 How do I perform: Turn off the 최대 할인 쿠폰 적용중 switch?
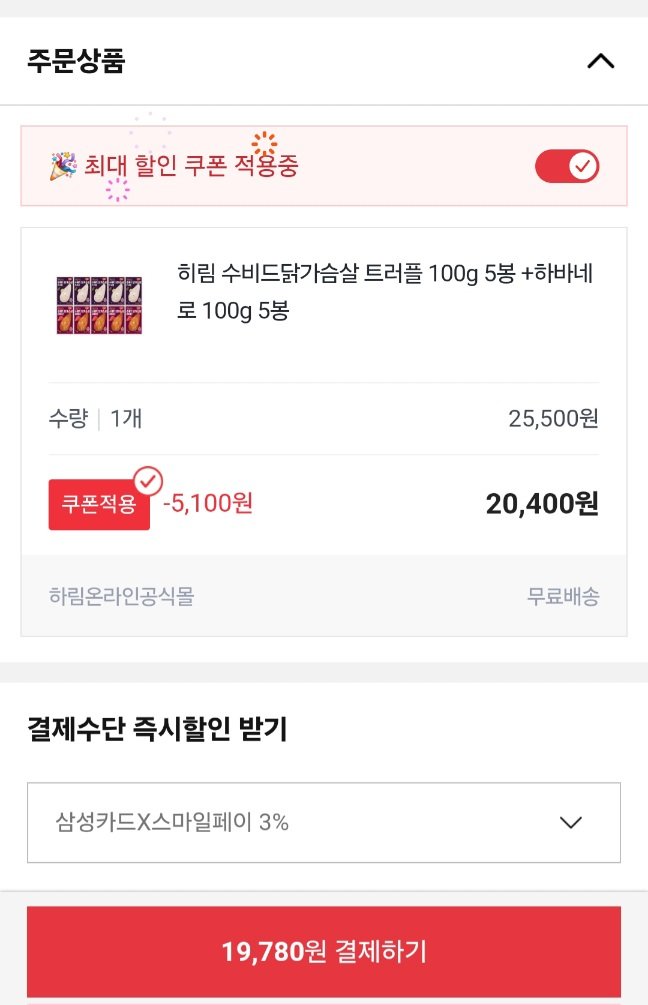pyautogui.click(x=567, y=166)
